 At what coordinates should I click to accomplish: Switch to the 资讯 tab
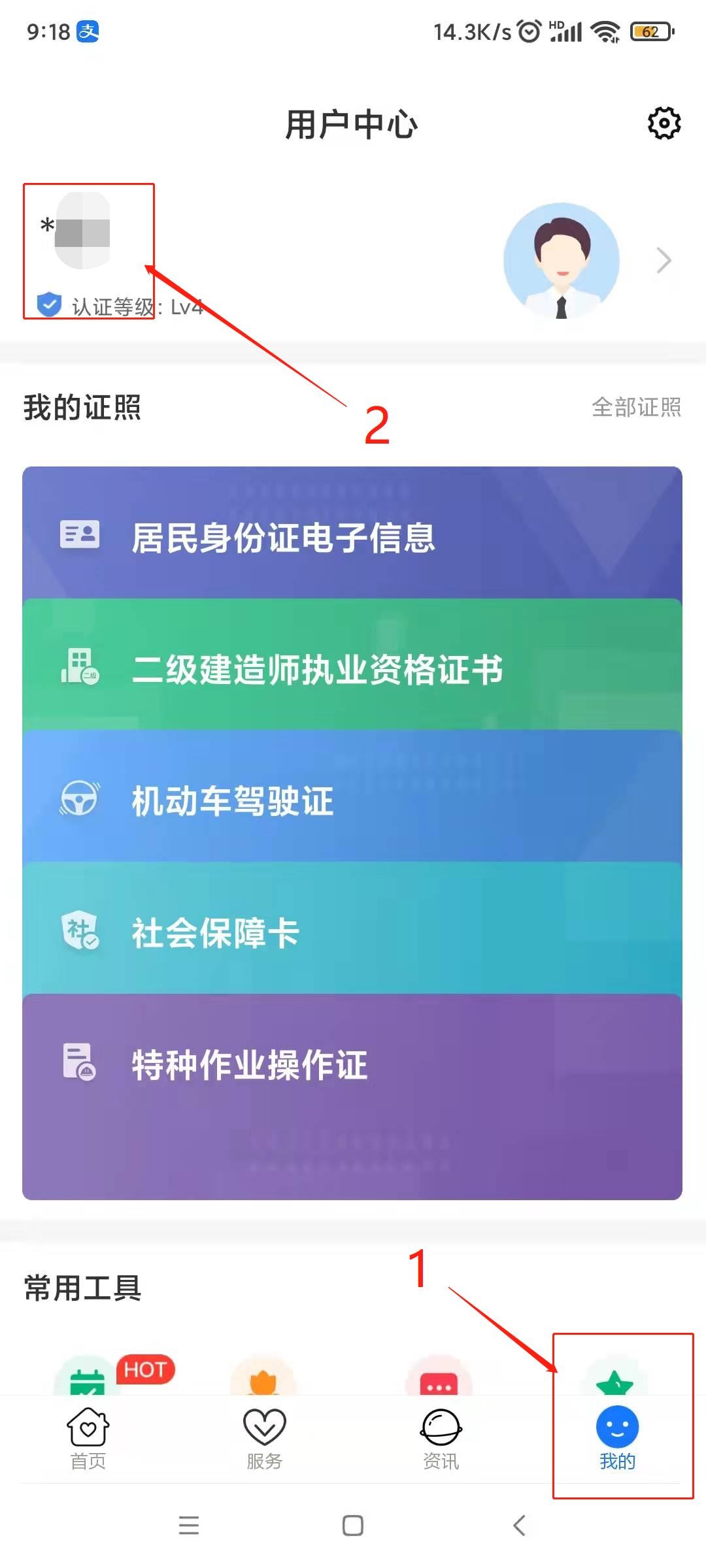click(441, 1439)
